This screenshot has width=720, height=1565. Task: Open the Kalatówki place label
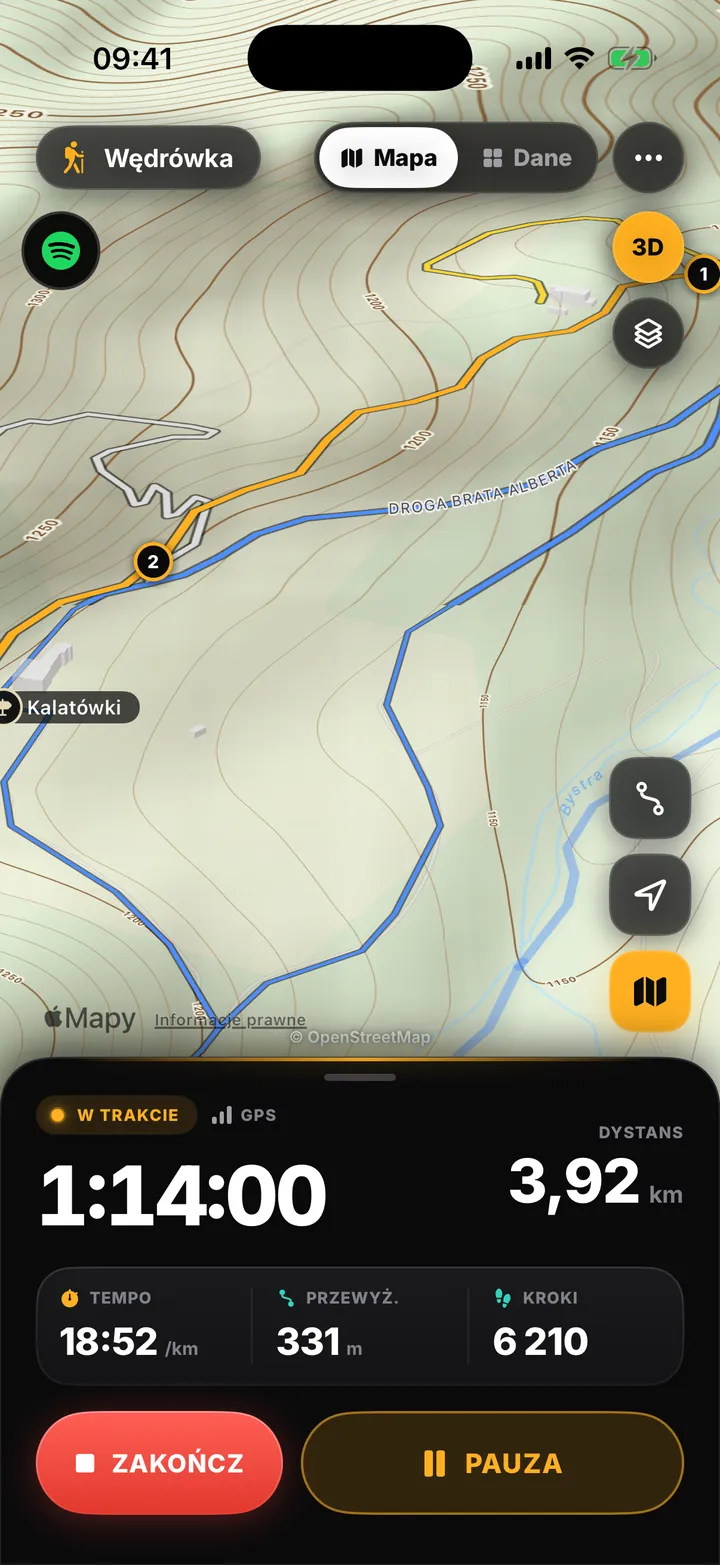68,707
